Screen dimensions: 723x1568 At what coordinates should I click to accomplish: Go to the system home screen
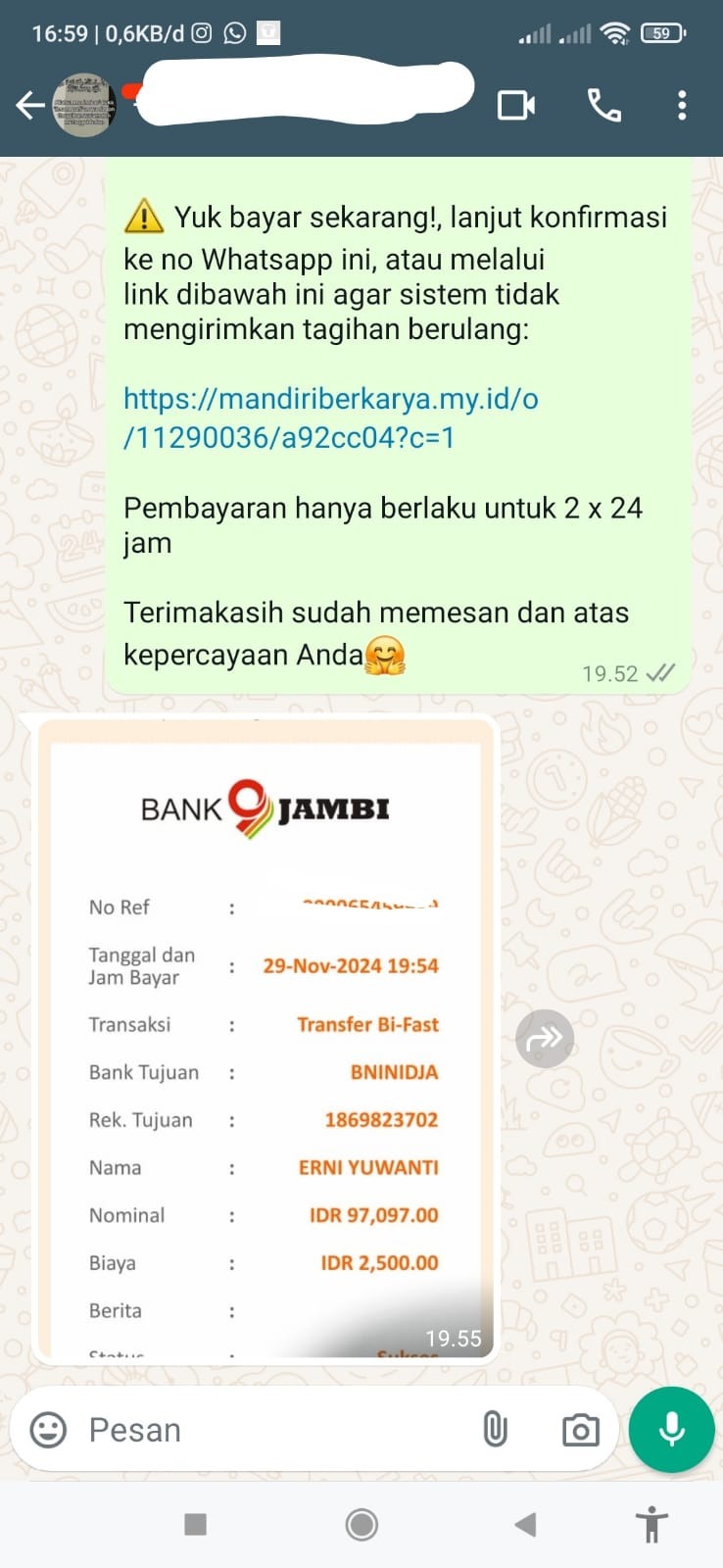(x=361, y=1524)
